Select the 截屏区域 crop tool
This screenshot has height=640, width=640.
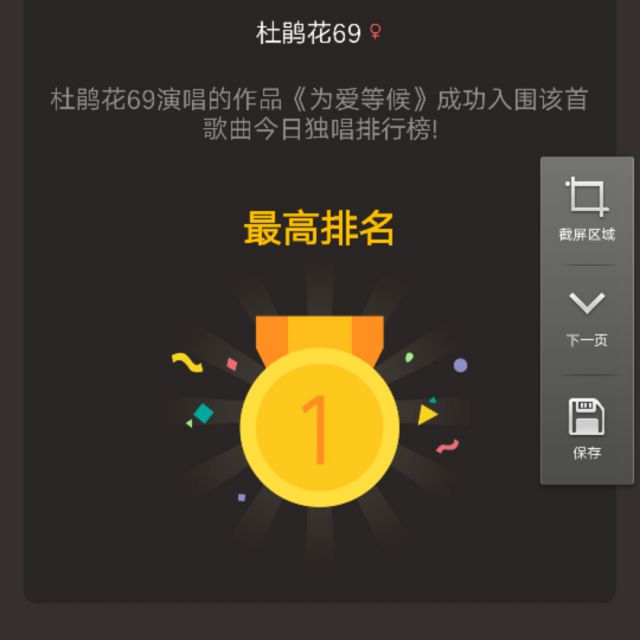pyautogui.click(x=587, y=208)
